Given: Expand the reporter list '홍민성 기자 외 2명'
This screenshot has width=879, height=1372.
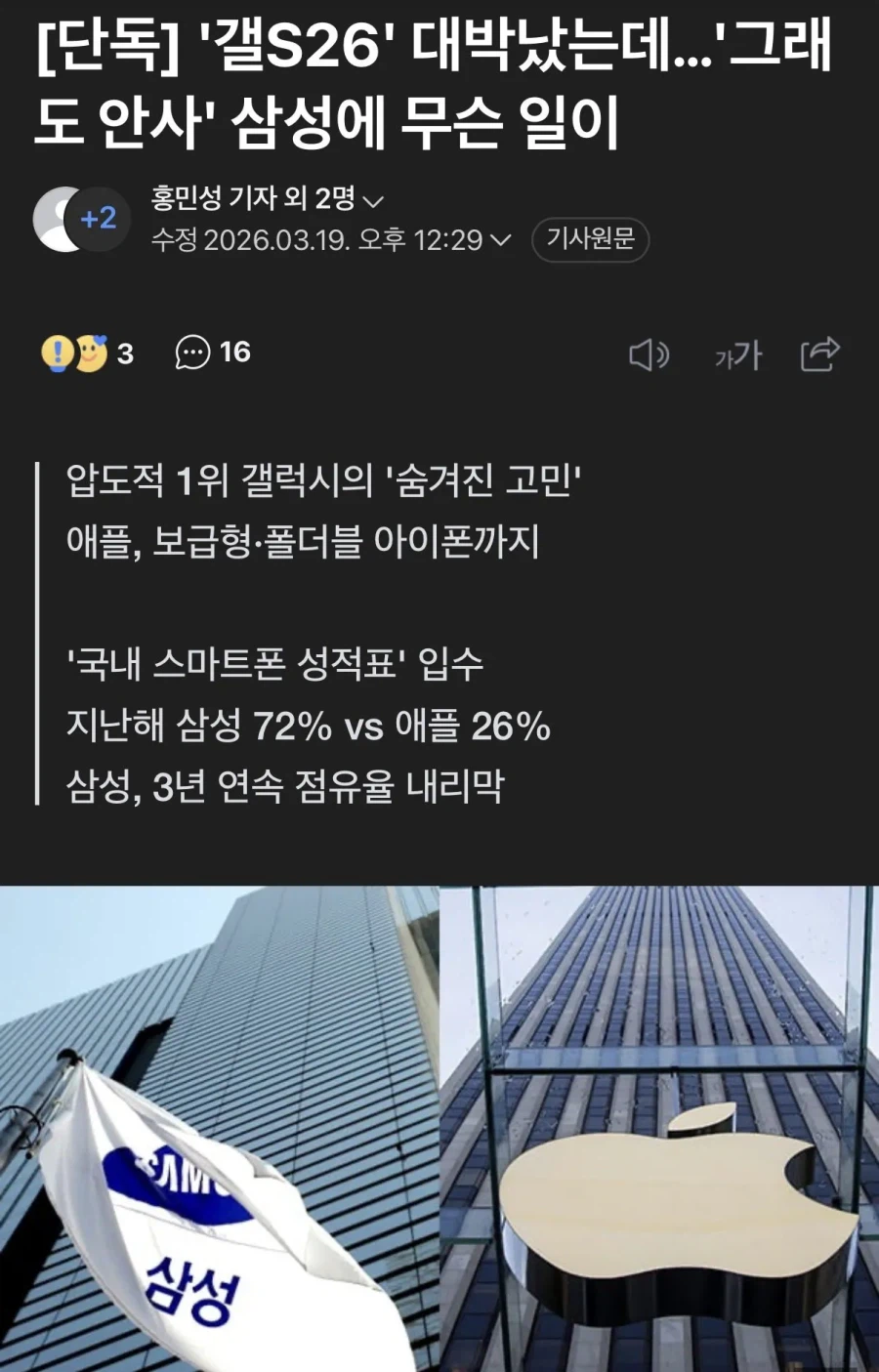Looking at the screenshot, I should pyautogui.click(x=259, y=198).
